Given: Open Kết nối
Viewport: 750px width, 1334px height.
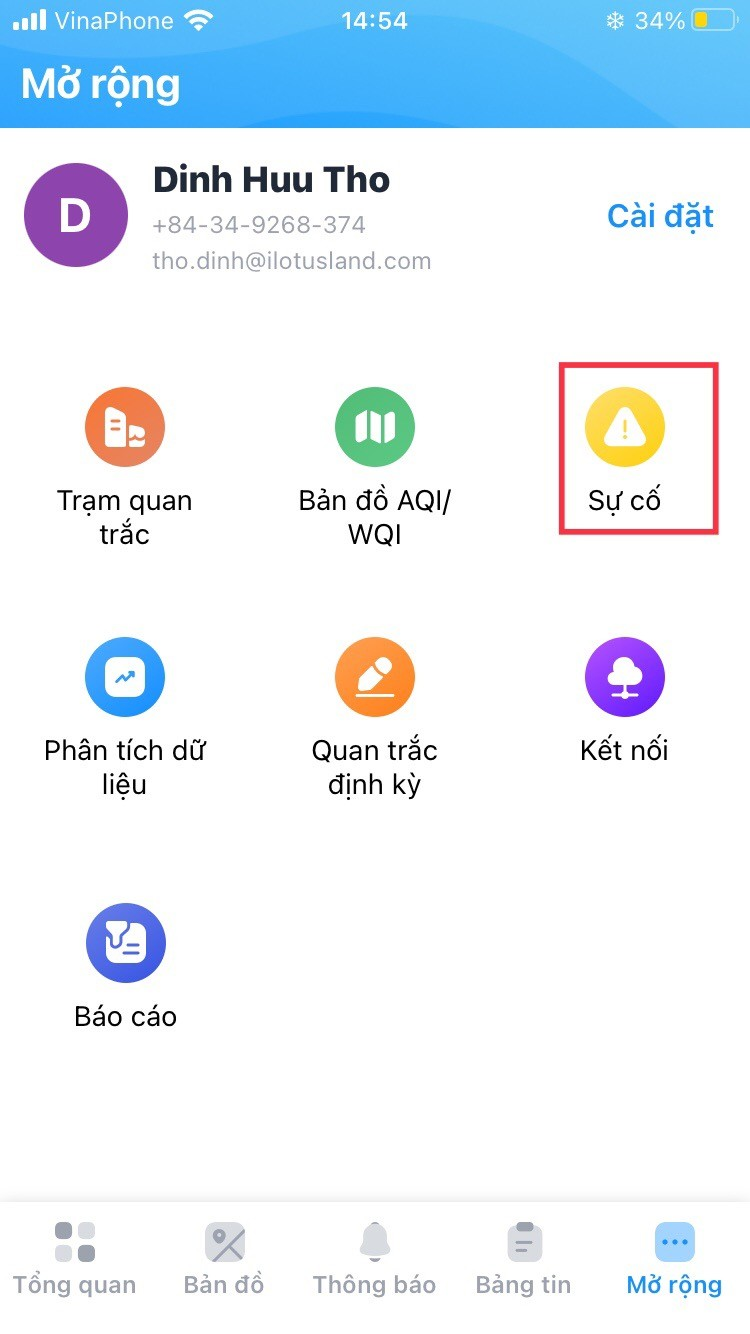Looking at the screenshot, I should coord(625,700).
